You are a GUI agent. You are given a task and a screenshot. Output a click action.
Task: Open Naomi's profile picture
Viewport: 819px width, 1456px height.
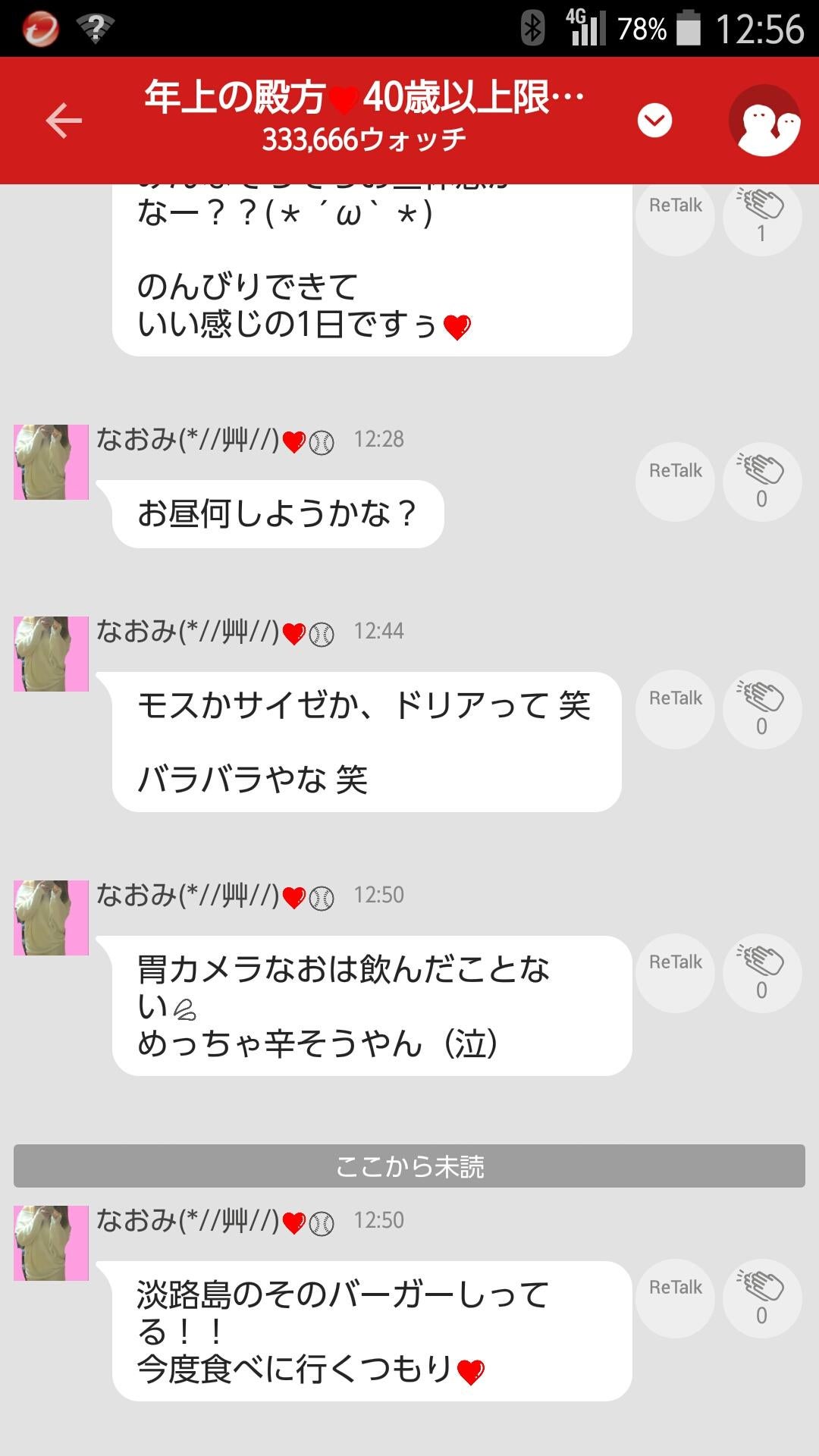point(49,463)
